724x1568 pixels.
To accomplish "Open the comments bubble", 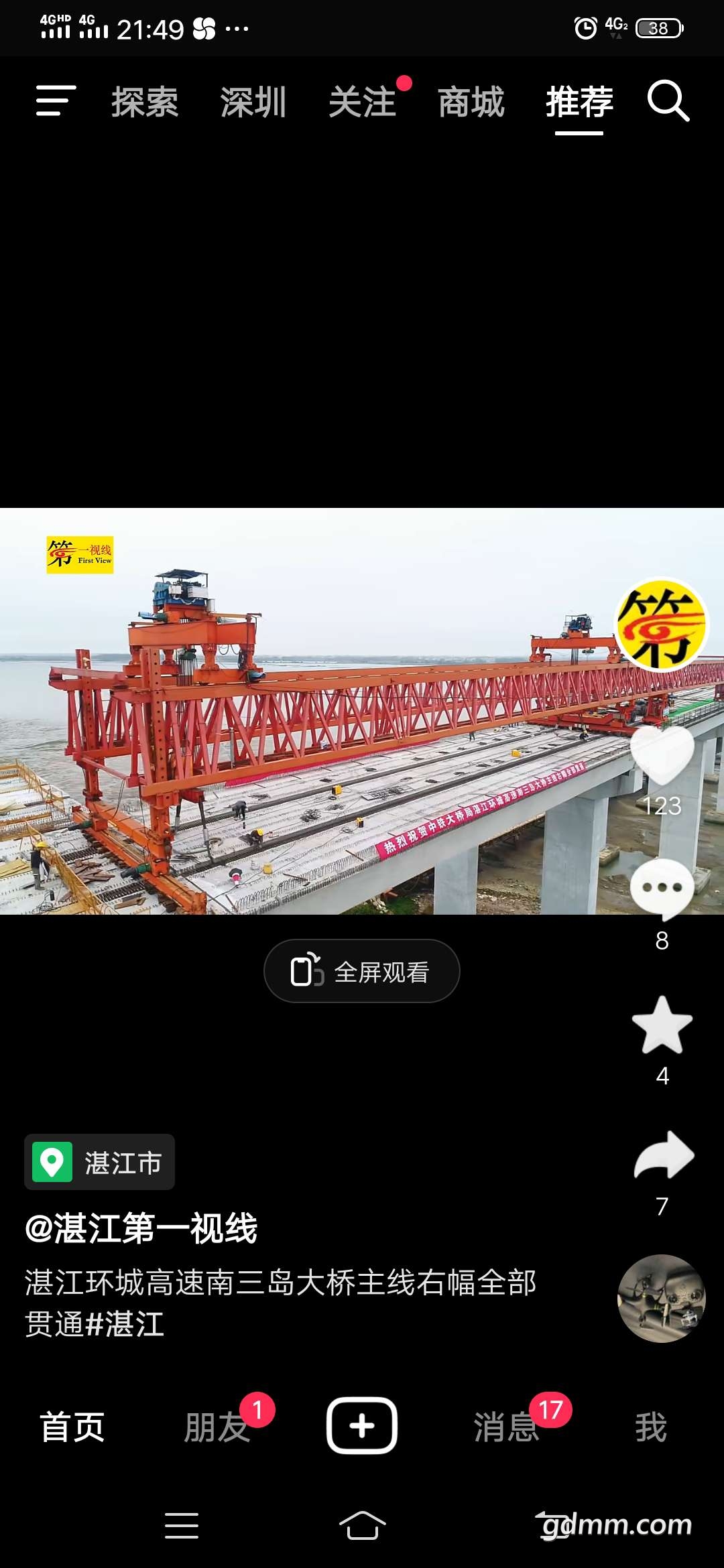I will coord(662,889).
